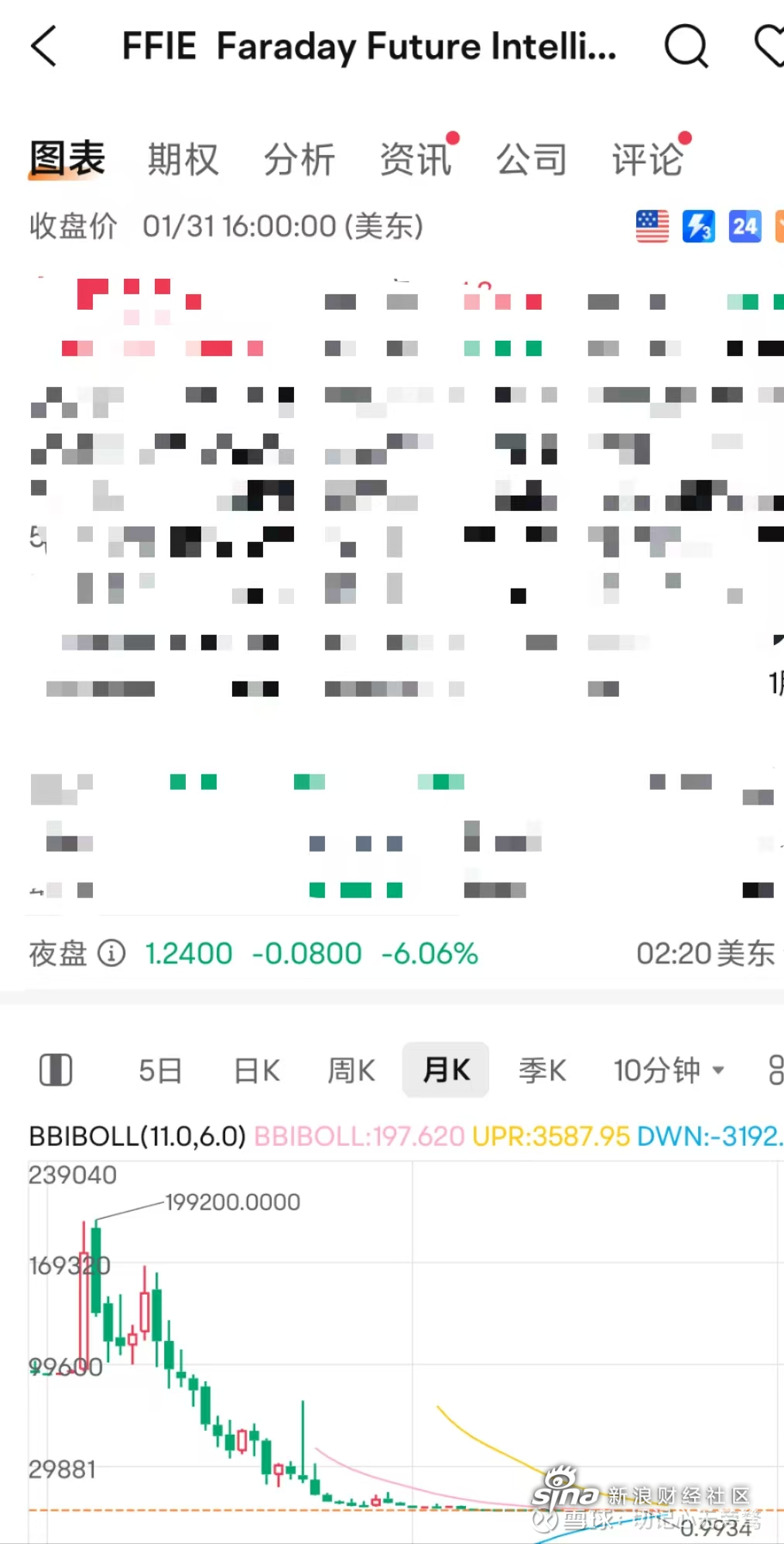784x1544 pixels.
Task: View the 评论 tab
Action: pyautogui.click(x=648, y=160)
